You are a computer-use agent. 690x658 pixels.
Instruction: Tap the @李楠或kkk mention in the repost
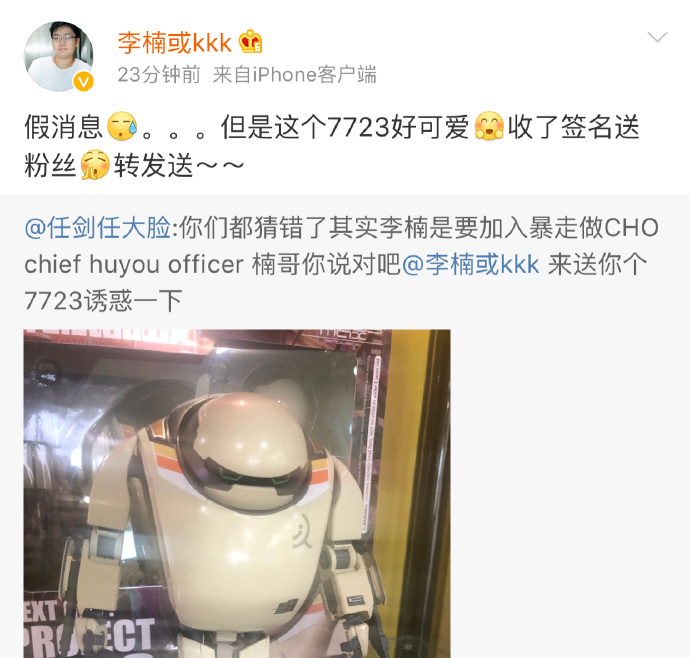pos(470,264)
